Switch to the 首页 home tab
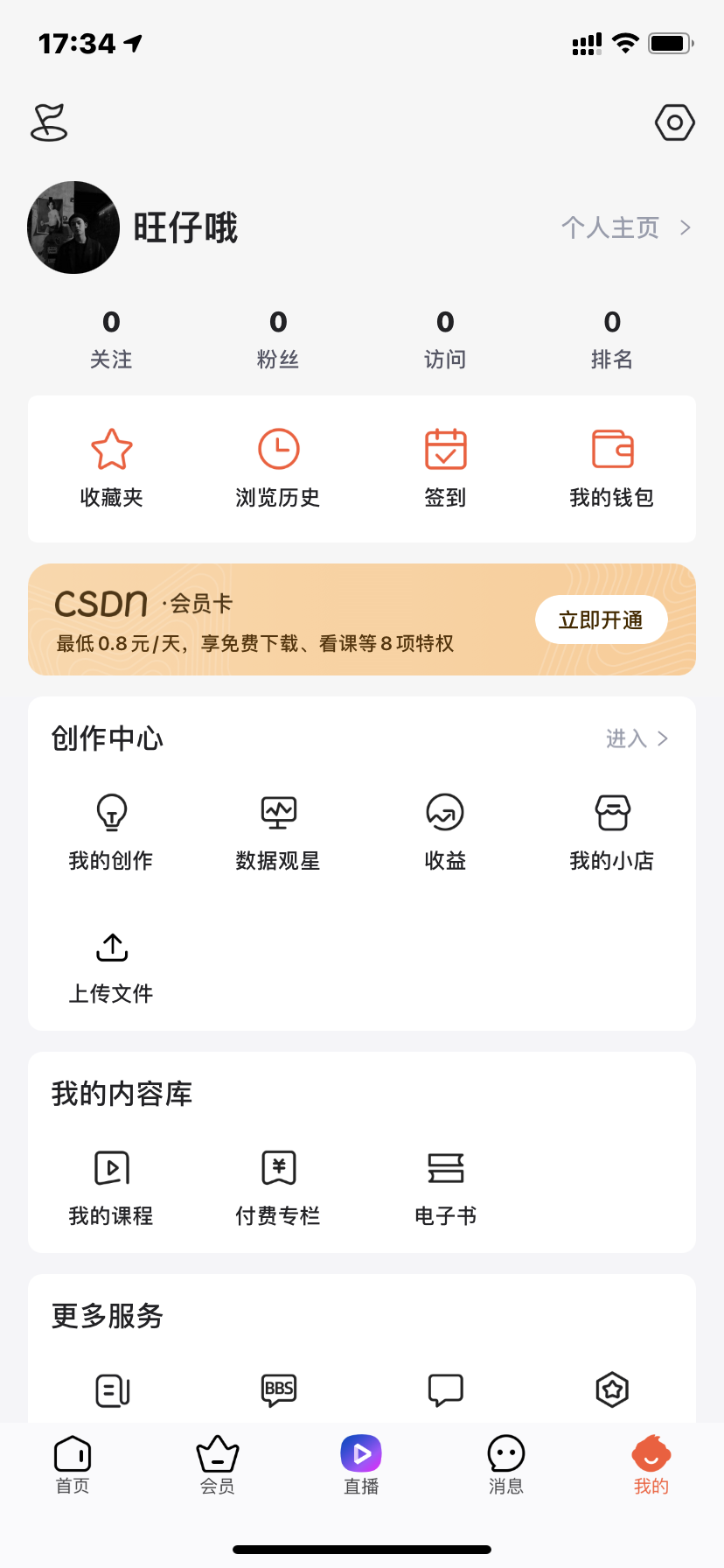 (x=73, y=1465)
